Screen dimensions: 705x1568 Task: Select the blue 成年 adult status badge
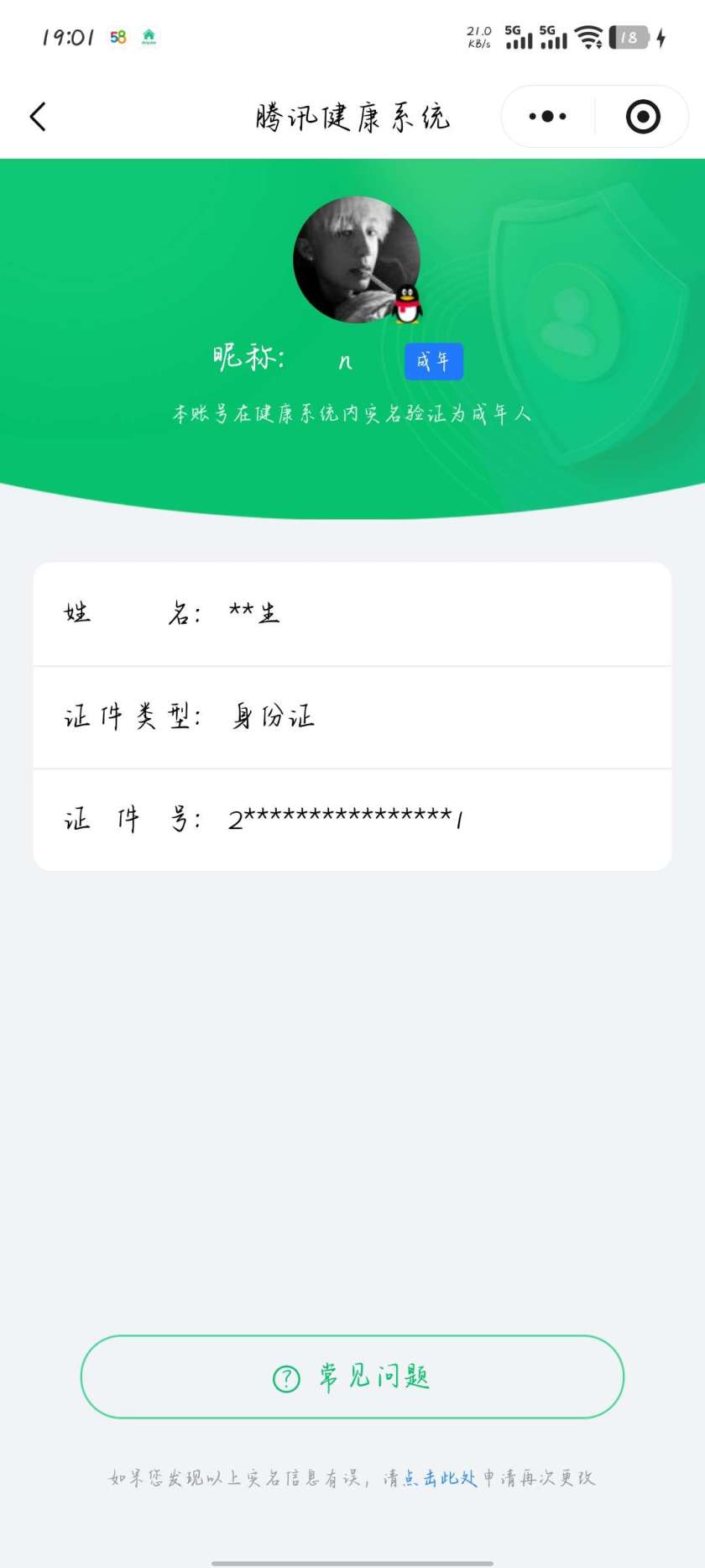tap(433, 361)
